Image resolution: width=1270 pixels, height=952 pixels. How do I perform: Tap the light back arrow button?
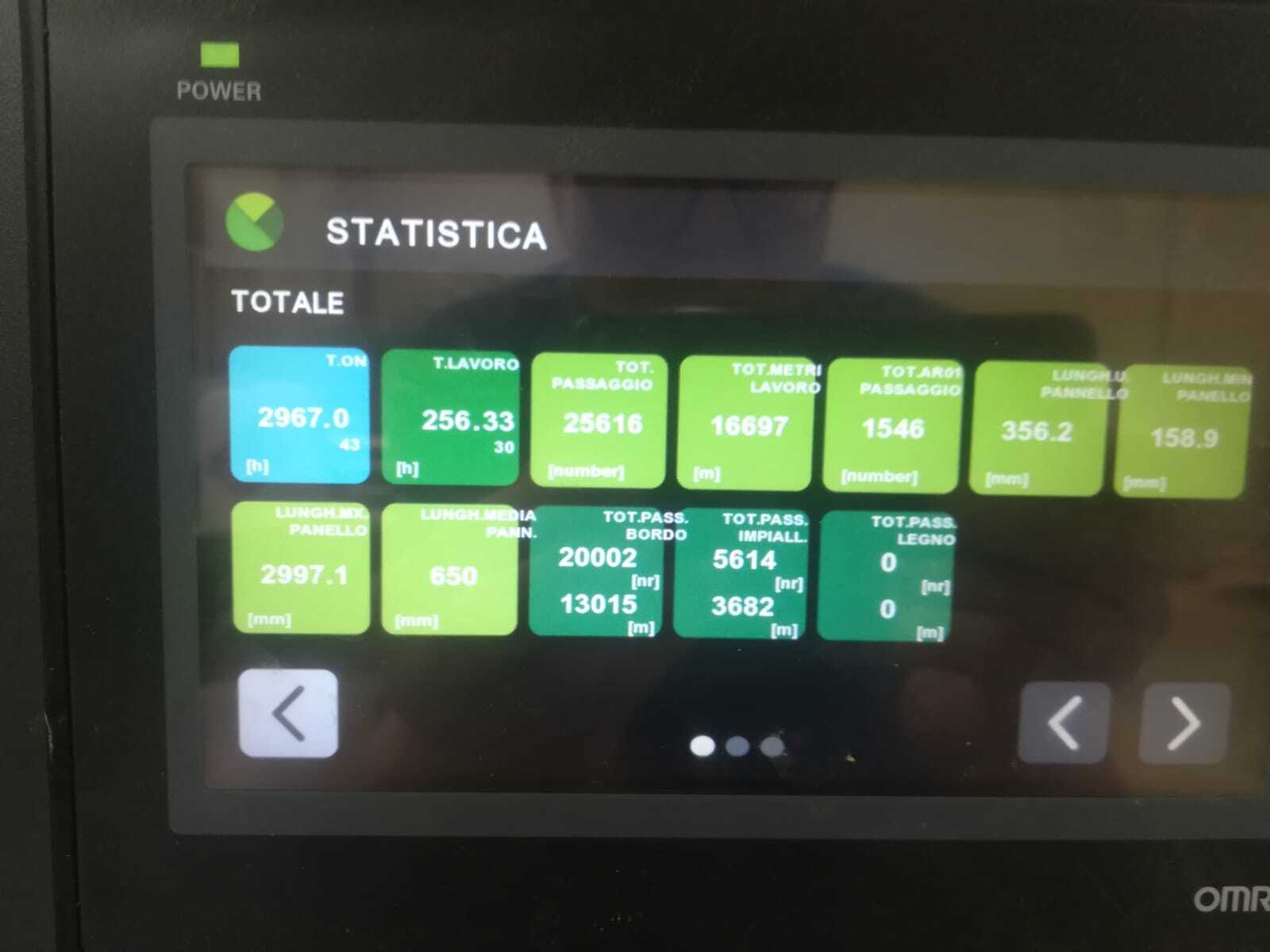point(288,713)
